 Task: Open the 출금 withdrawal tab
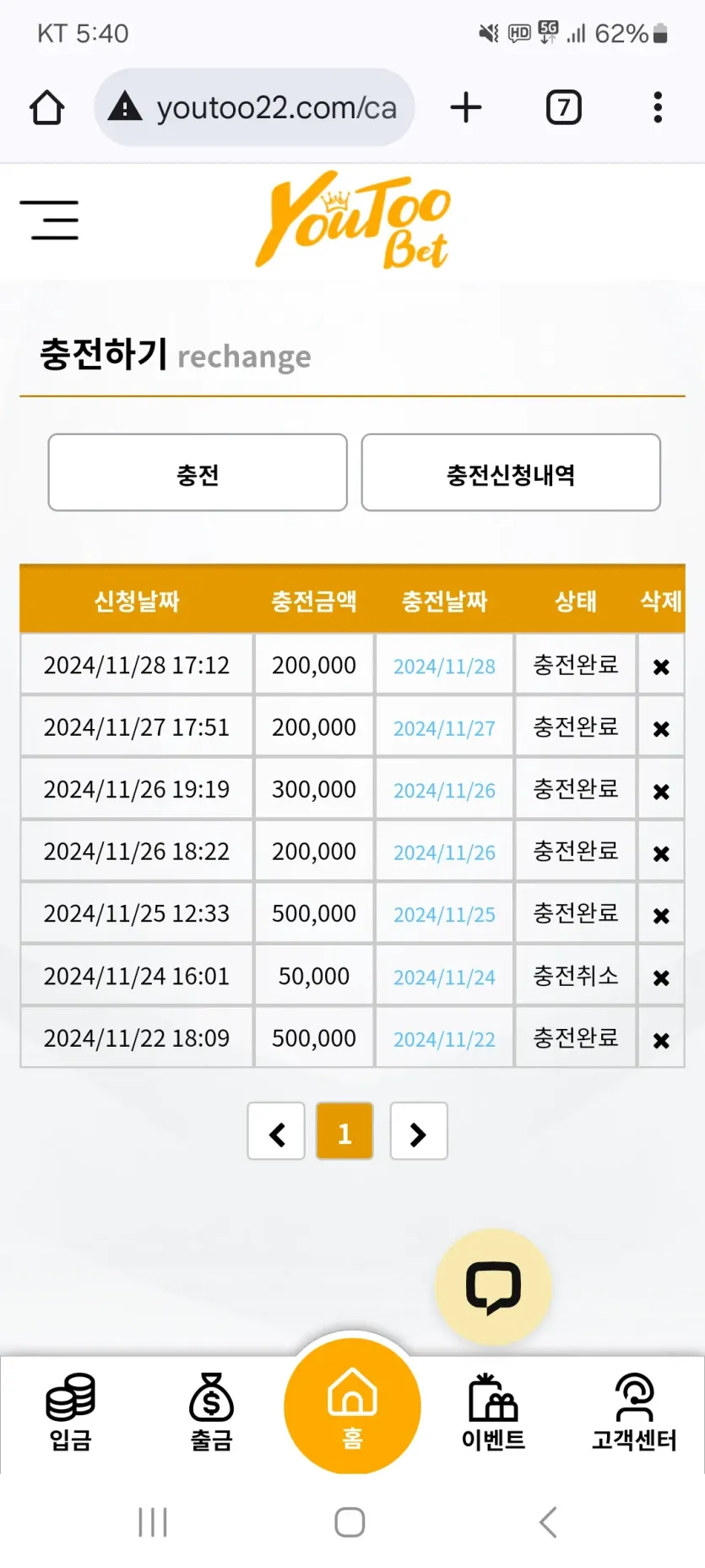tap(211, 1413)
